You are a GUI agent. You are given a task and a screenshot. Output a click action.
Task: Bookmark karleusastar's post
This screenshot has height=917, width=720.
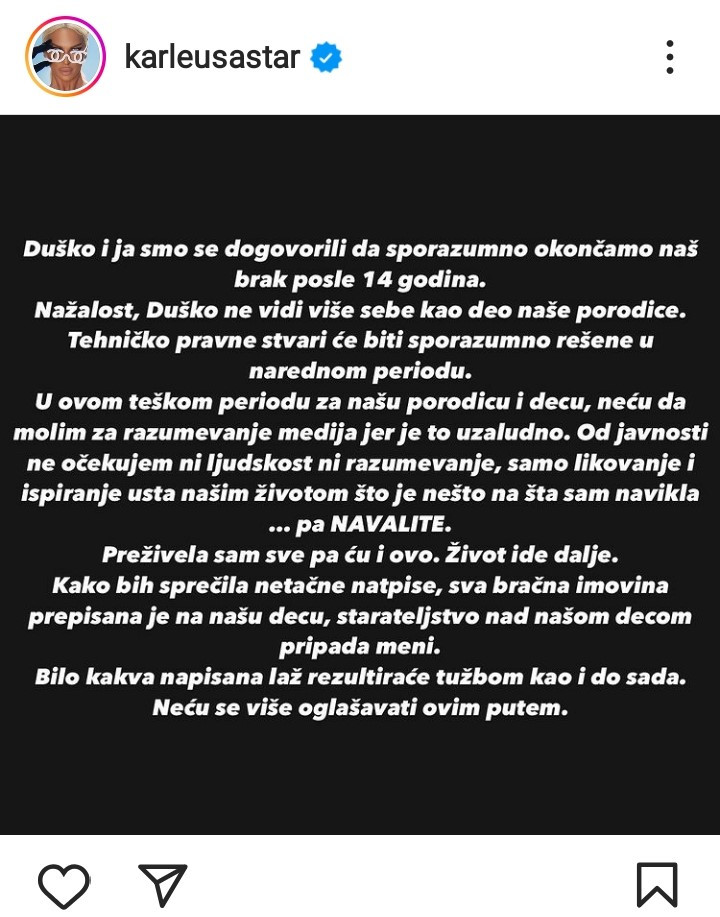[x=657, y=884]
